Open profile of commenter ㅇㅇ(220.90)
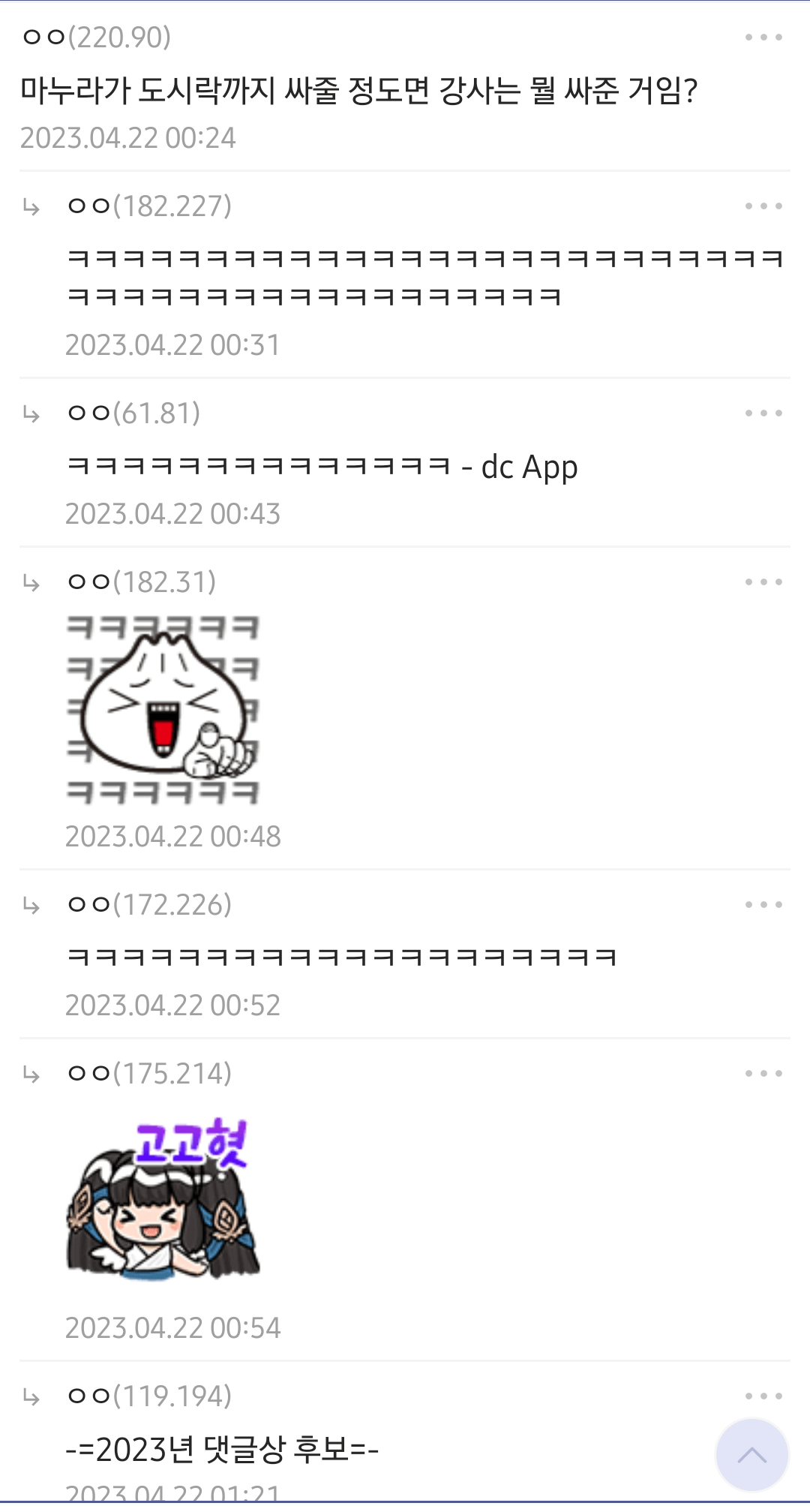Viewport: 810px width, 1512px height. point(97,38)
